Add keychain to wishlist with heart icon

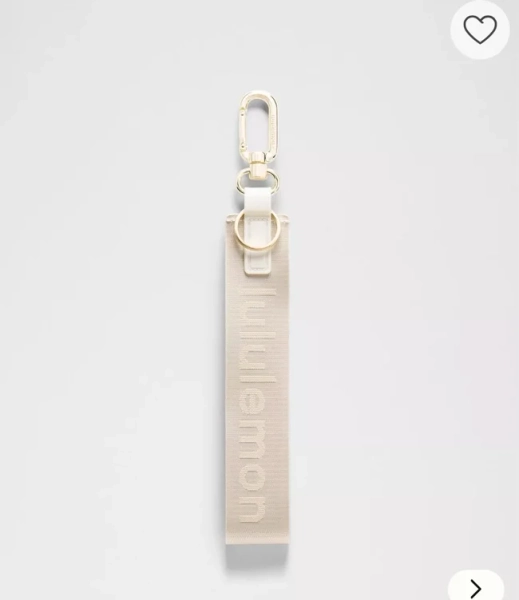[x=480, y=29]
